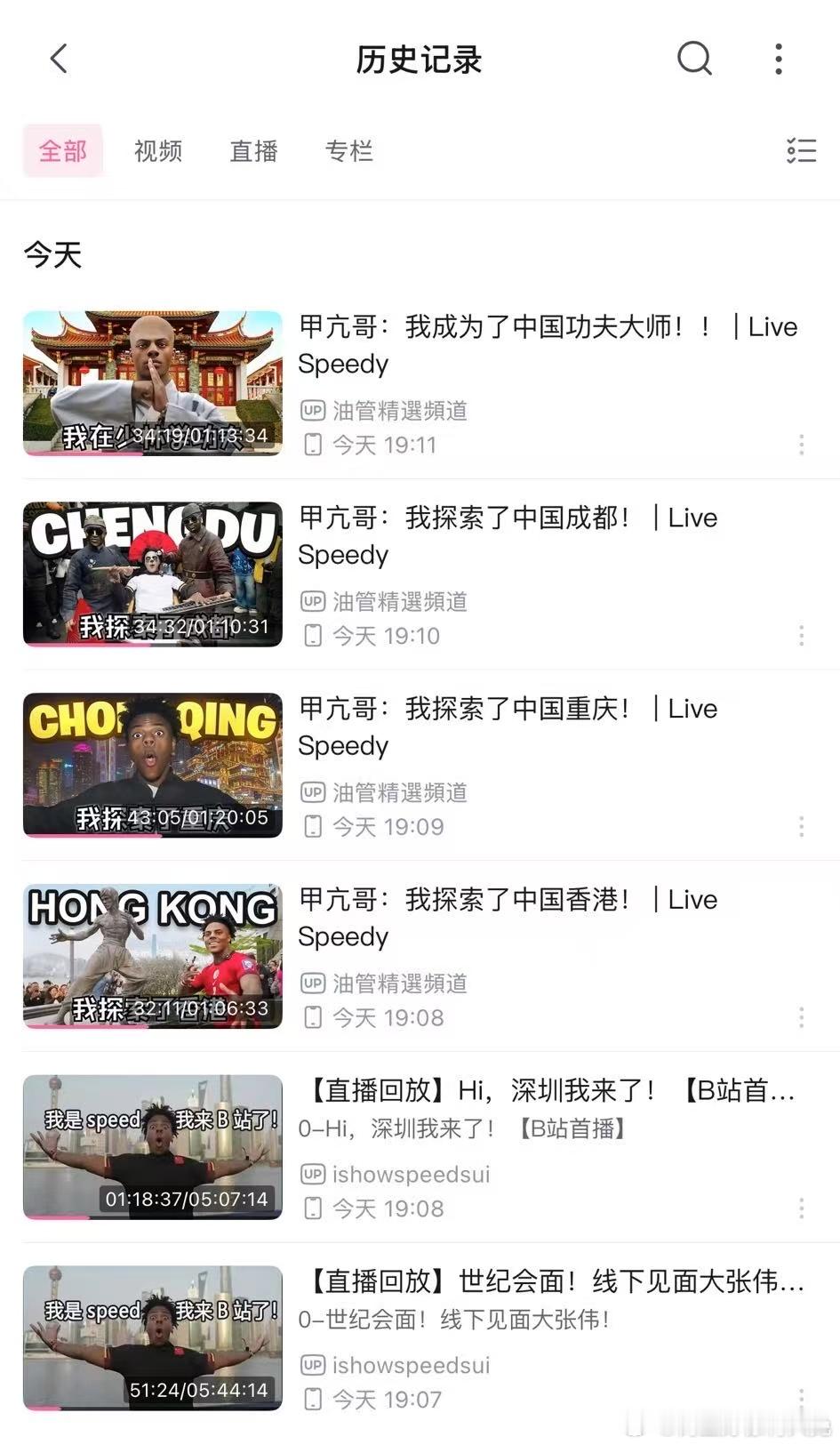This screenshot has width=840, height=1445.
Task: Open more options for 中国香港 video
Action: [801, 1017]
